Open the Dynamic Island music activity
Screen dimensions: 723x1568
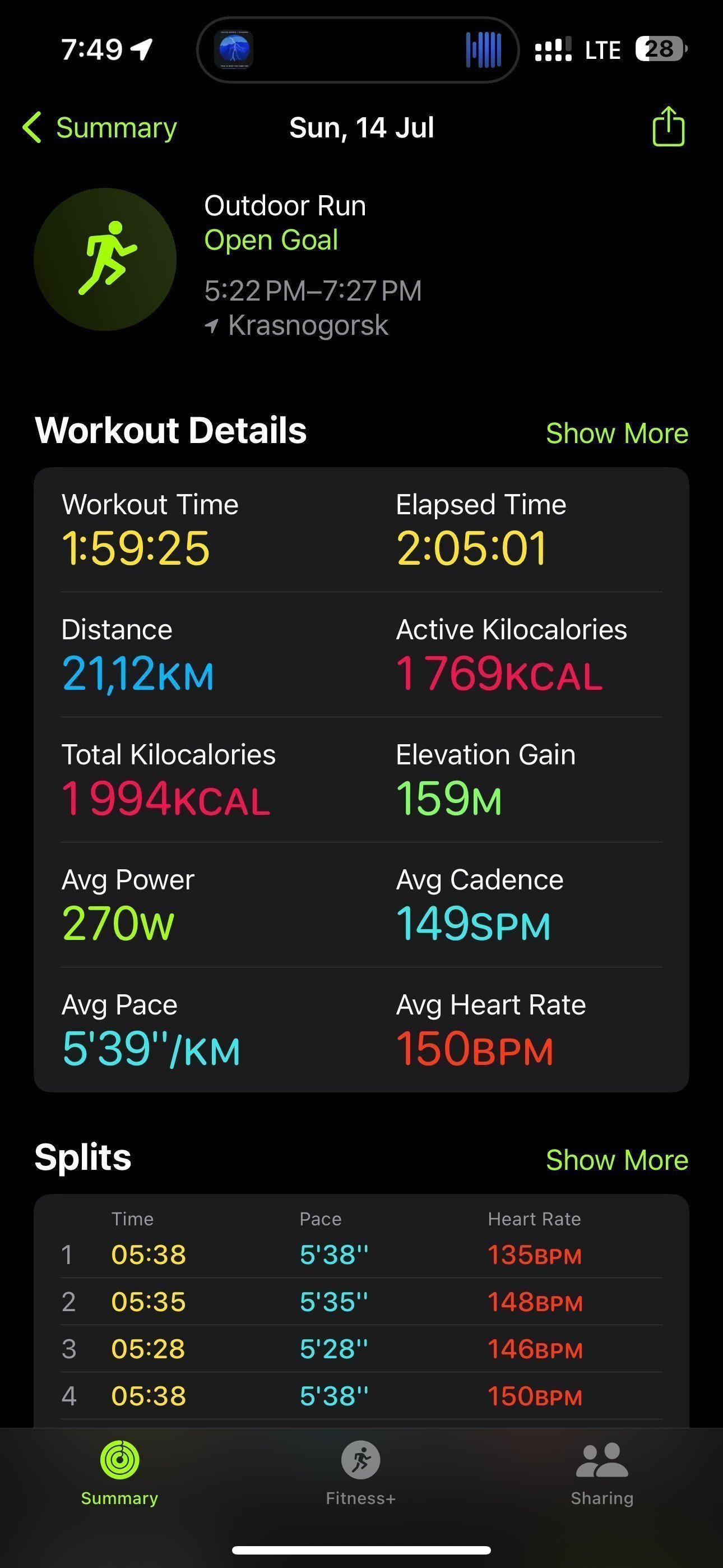click(358, 50)
